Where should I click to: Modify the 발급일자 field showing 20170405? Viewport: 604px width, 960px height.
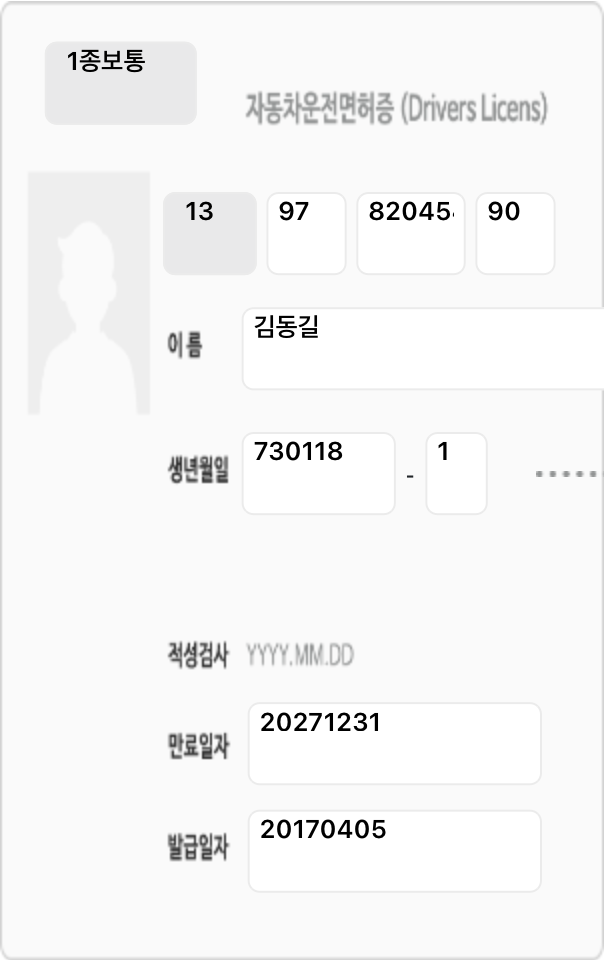394,850
